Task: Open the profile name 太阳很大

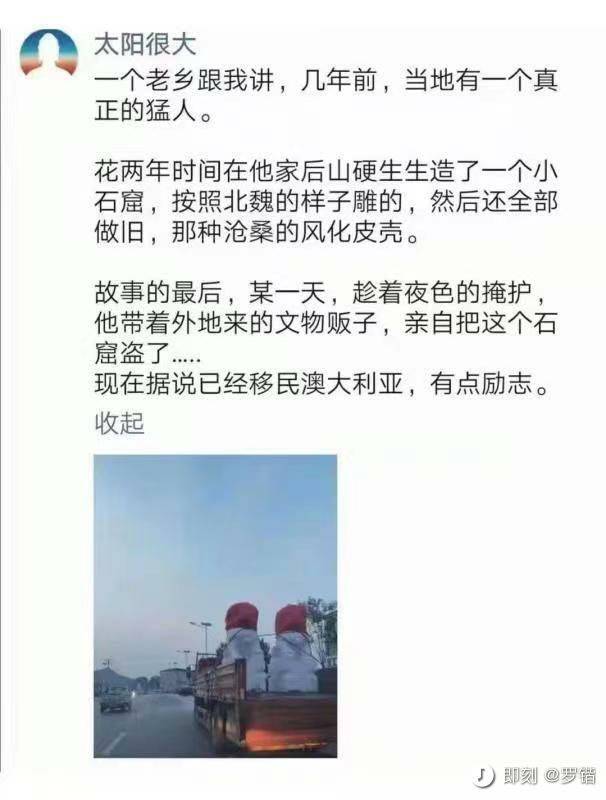Action: 144,43
